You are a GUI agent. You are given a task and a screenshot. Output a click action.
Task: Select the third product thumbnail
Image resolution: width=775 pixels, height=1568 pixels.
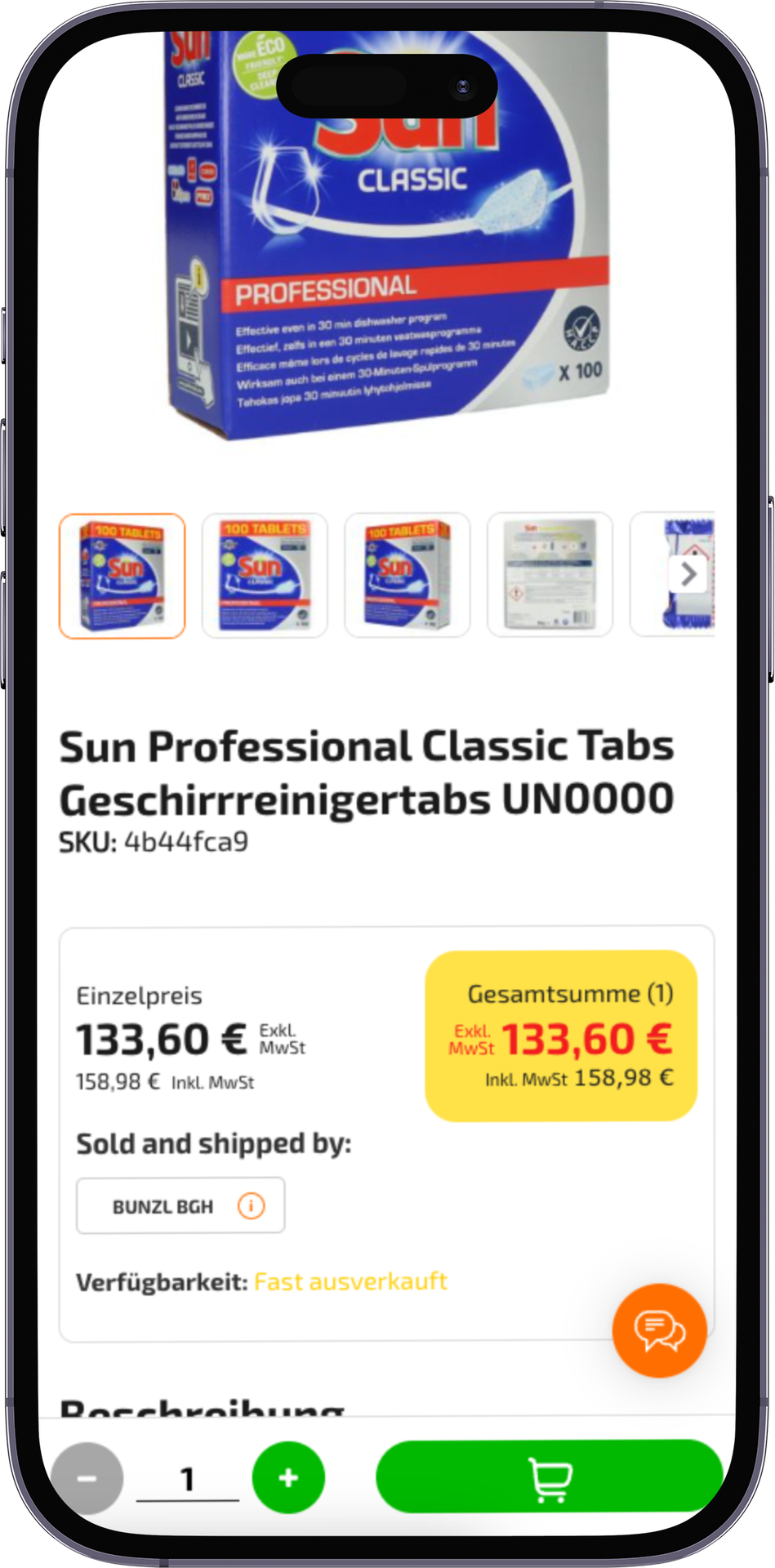point(408,576)
